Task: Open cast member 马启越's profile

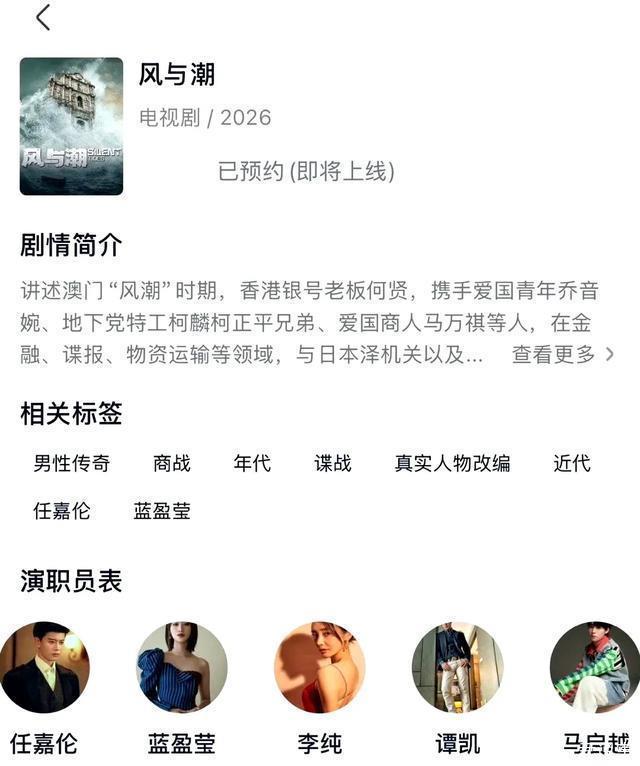Action: tap(594, 667)
